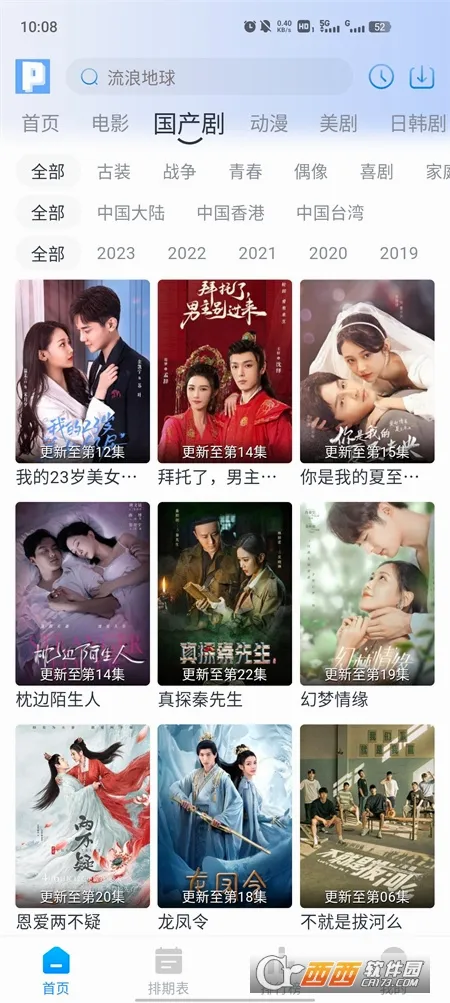Image resolution: width=450 pixels, height=1003 pixels.
Task: Switch to the 动漫 tab
Action: (269, 123)
